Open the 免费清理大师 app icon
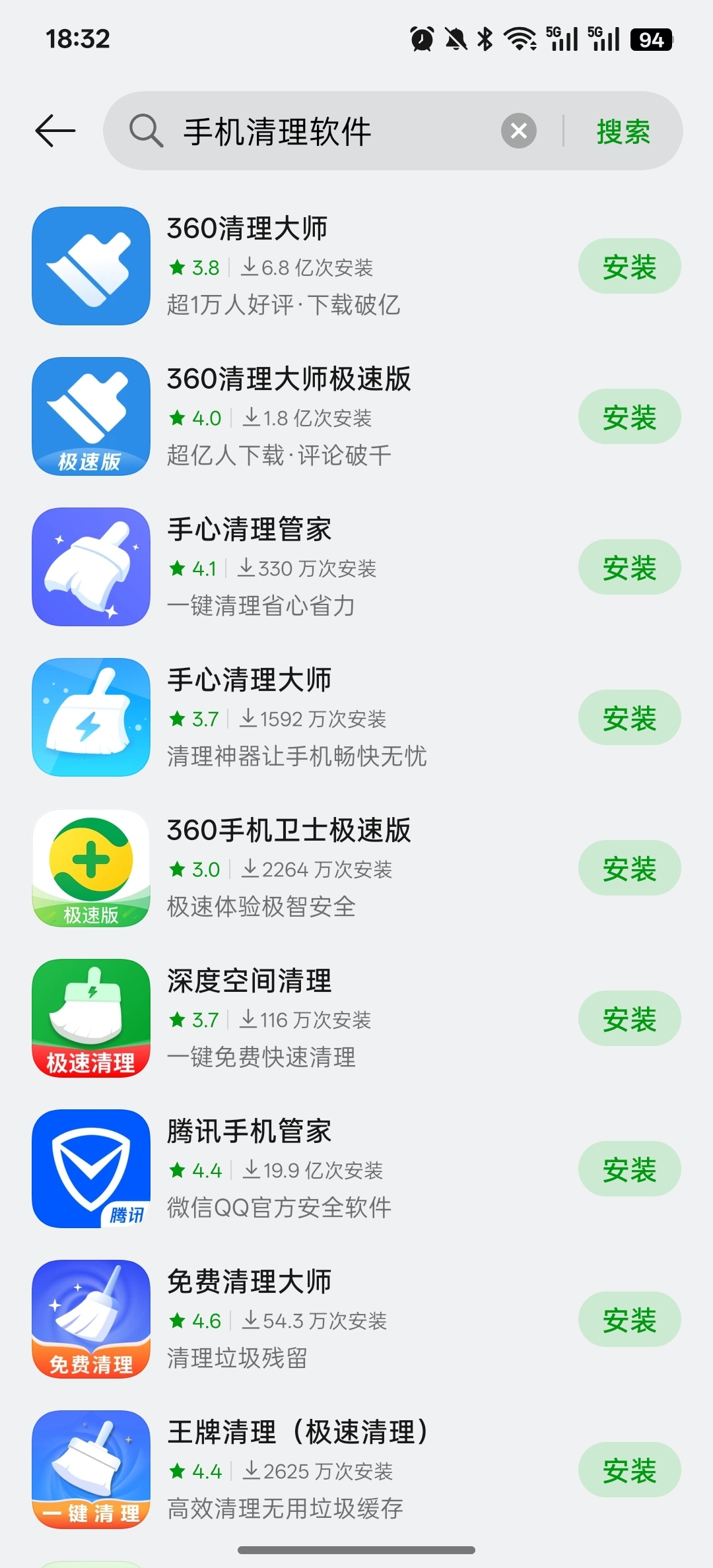This screenshot has height=1568, width=713. [x=91, y=1319]
